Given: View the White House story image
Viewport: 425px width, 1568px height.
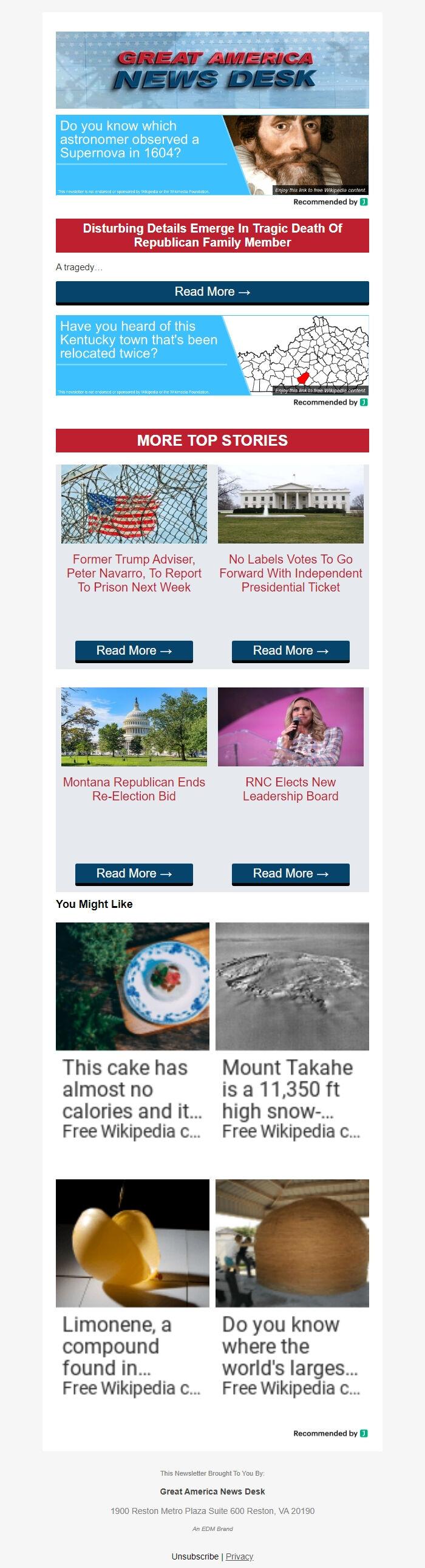Looking at the screenshot, I should [x=290, y=504].
